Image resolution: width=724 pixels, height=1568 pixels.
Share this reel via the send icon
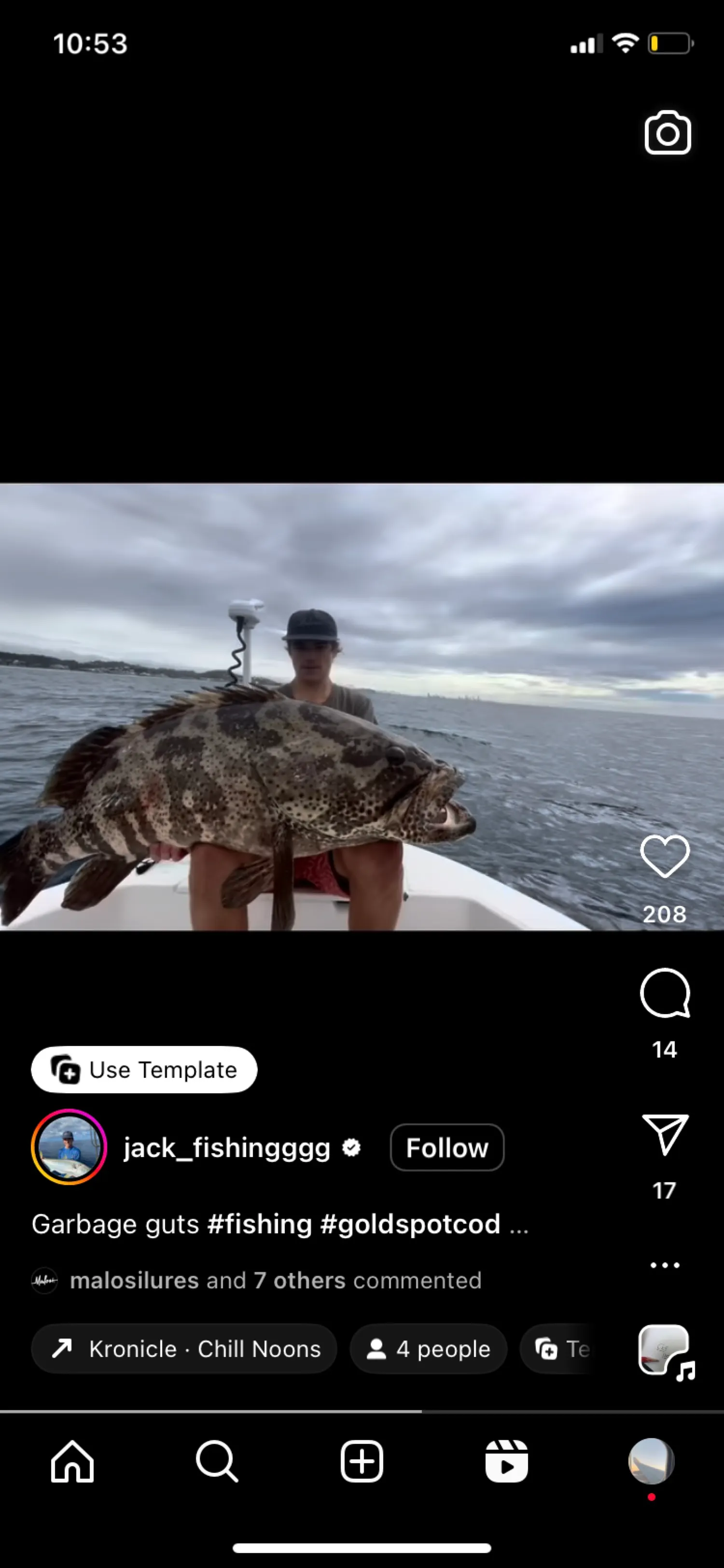point(664,1135)
